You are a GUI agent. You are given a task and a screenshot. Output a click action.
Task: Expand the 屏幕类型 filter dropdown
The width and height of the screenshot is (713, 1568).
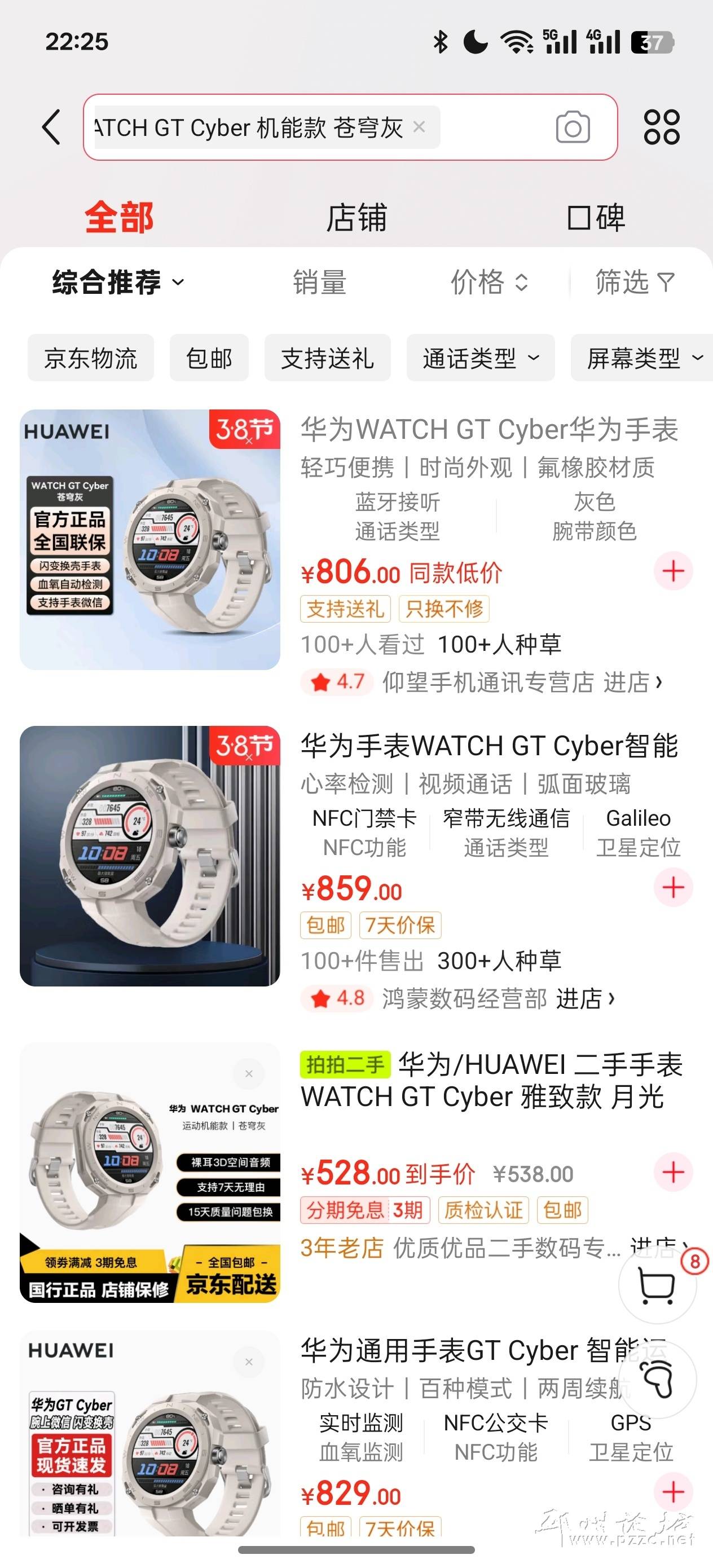(644, 358)
